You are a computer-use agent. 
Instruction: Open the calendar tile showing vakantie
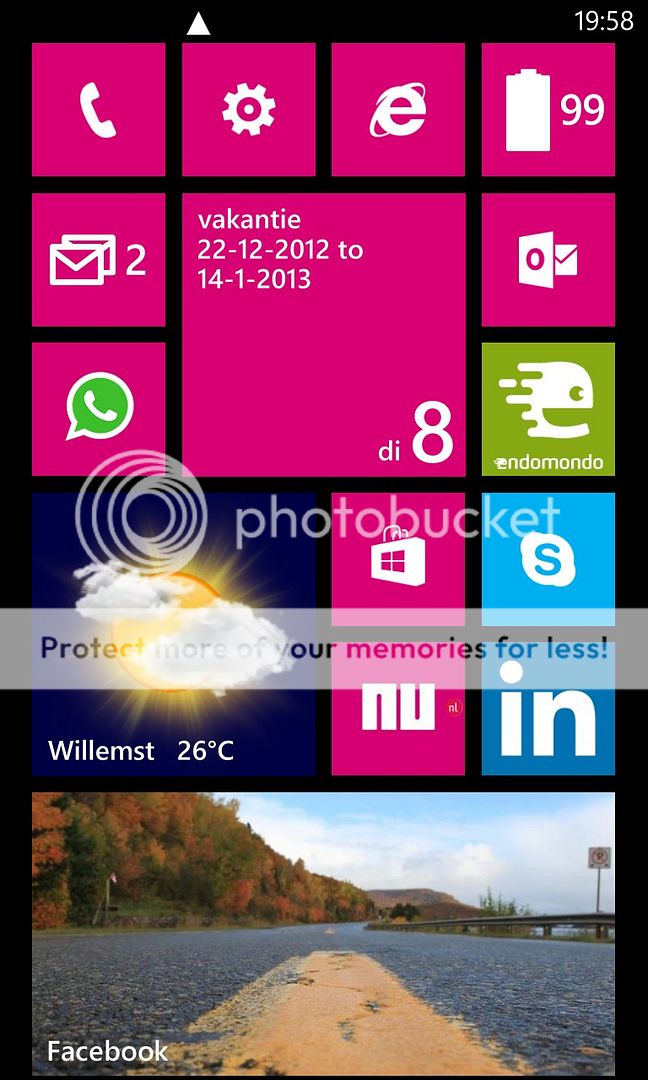pos(323,334)
